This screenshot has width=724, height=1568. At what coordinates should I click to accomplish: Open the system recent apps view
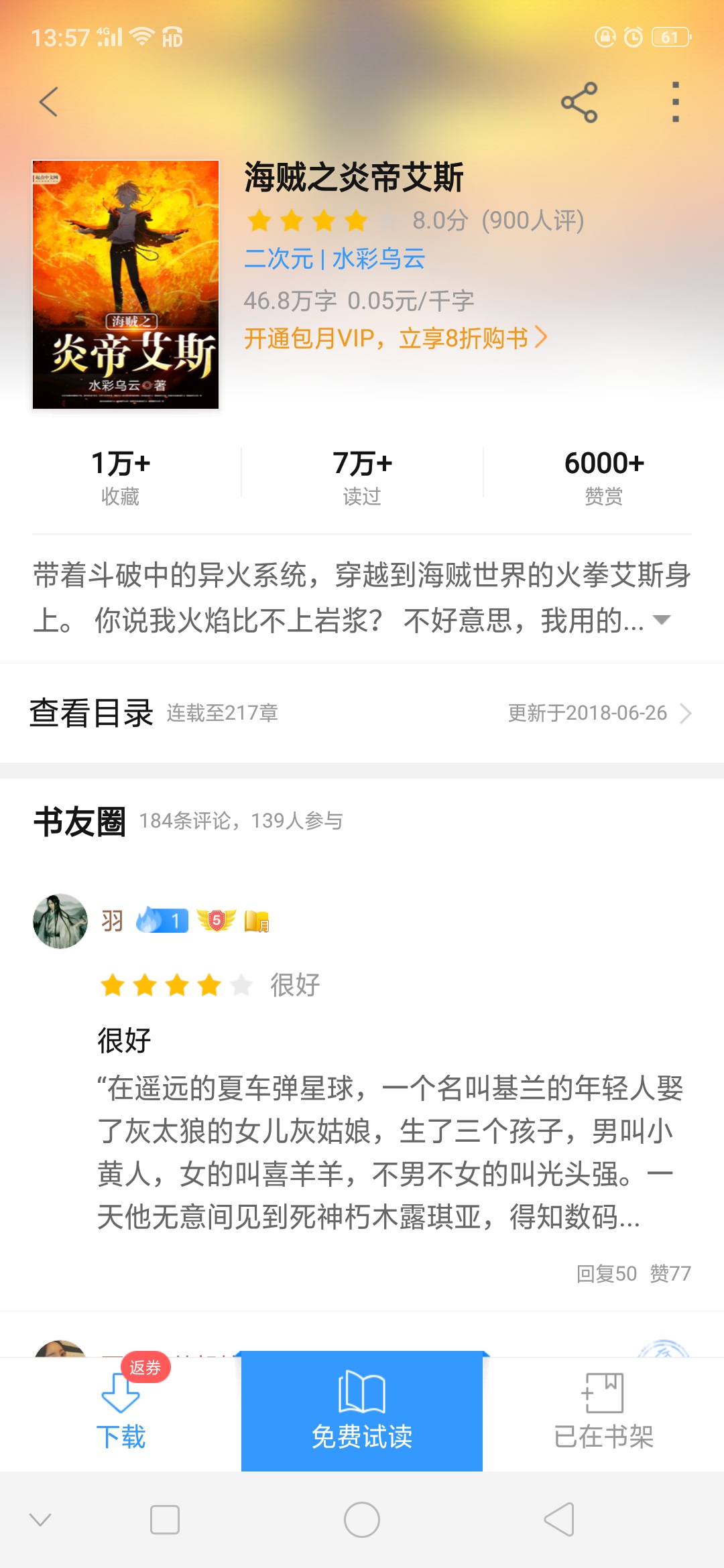(165, 1520)
